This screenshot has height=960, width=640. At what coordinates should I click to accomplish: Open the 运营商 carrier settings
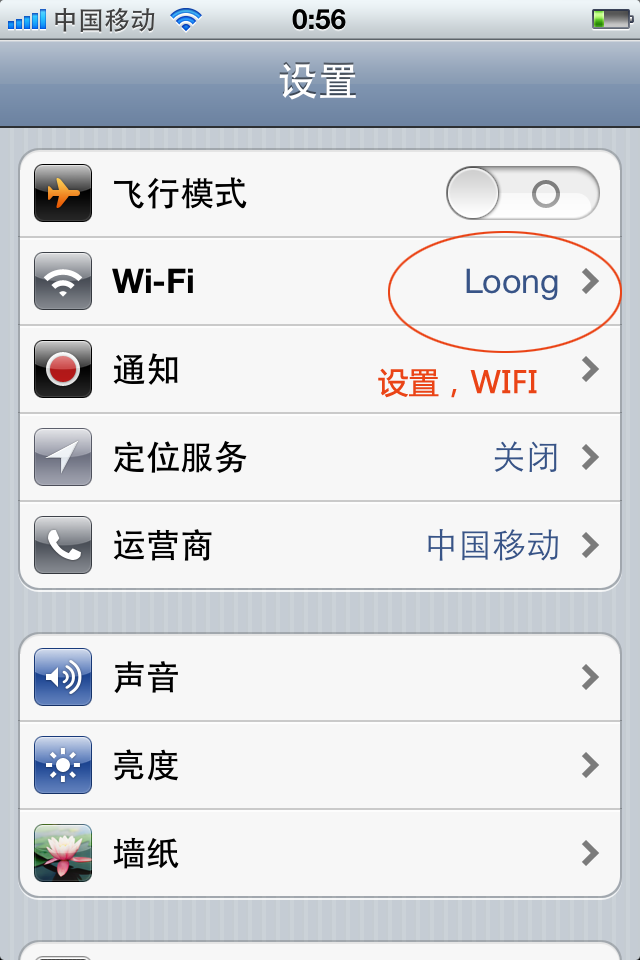[x=320, y=546]
